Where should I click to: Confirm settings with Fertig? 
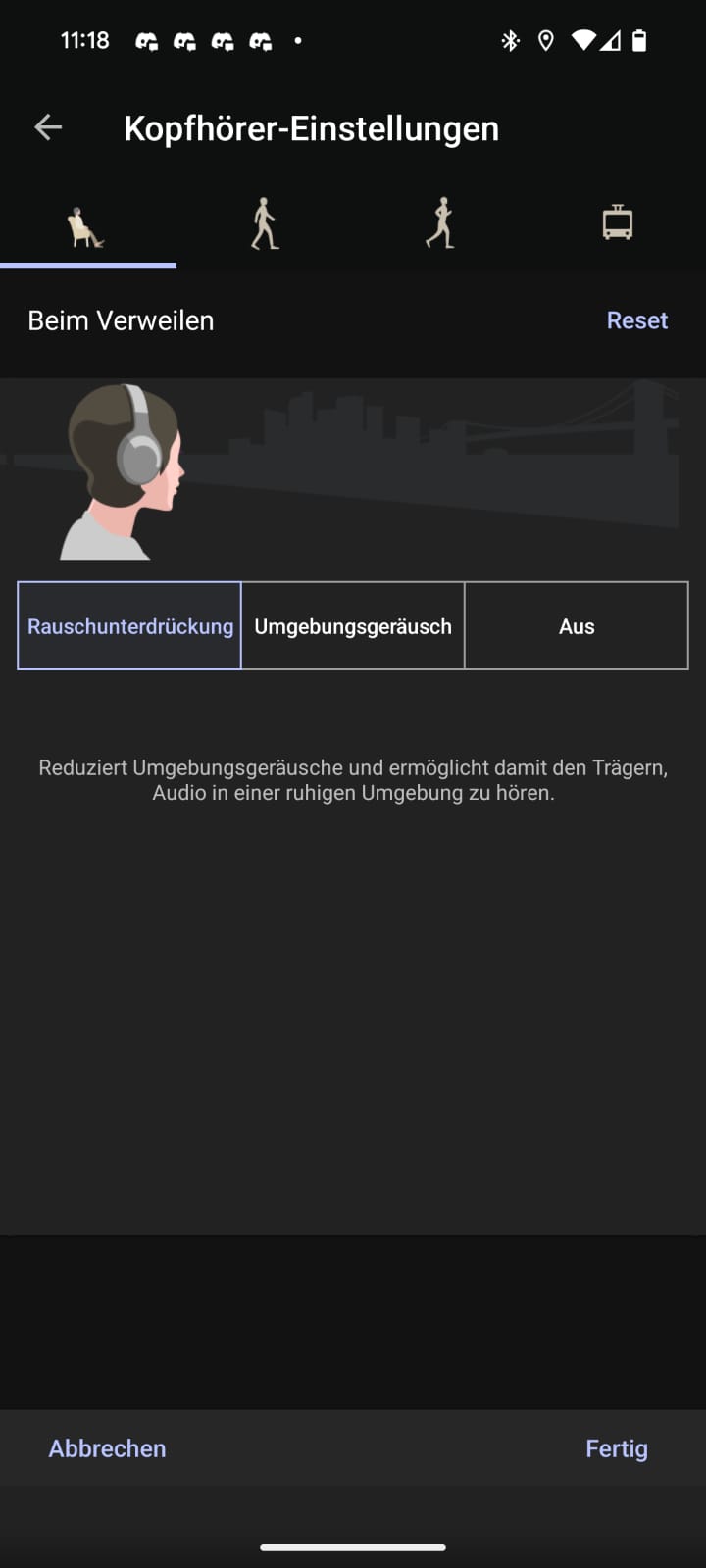616,1448
